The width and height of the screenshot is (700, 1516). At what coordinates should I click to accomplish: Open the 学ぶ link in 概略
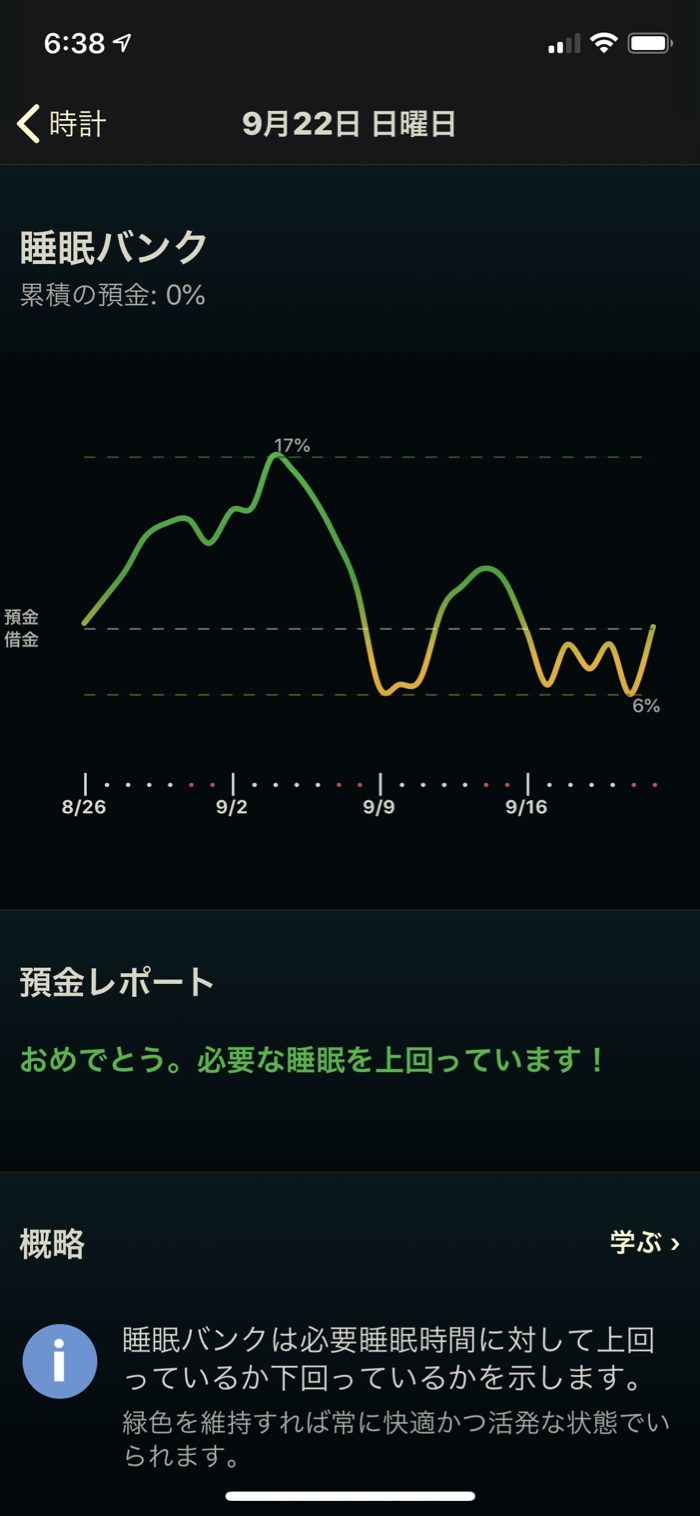click(644, 1243)
